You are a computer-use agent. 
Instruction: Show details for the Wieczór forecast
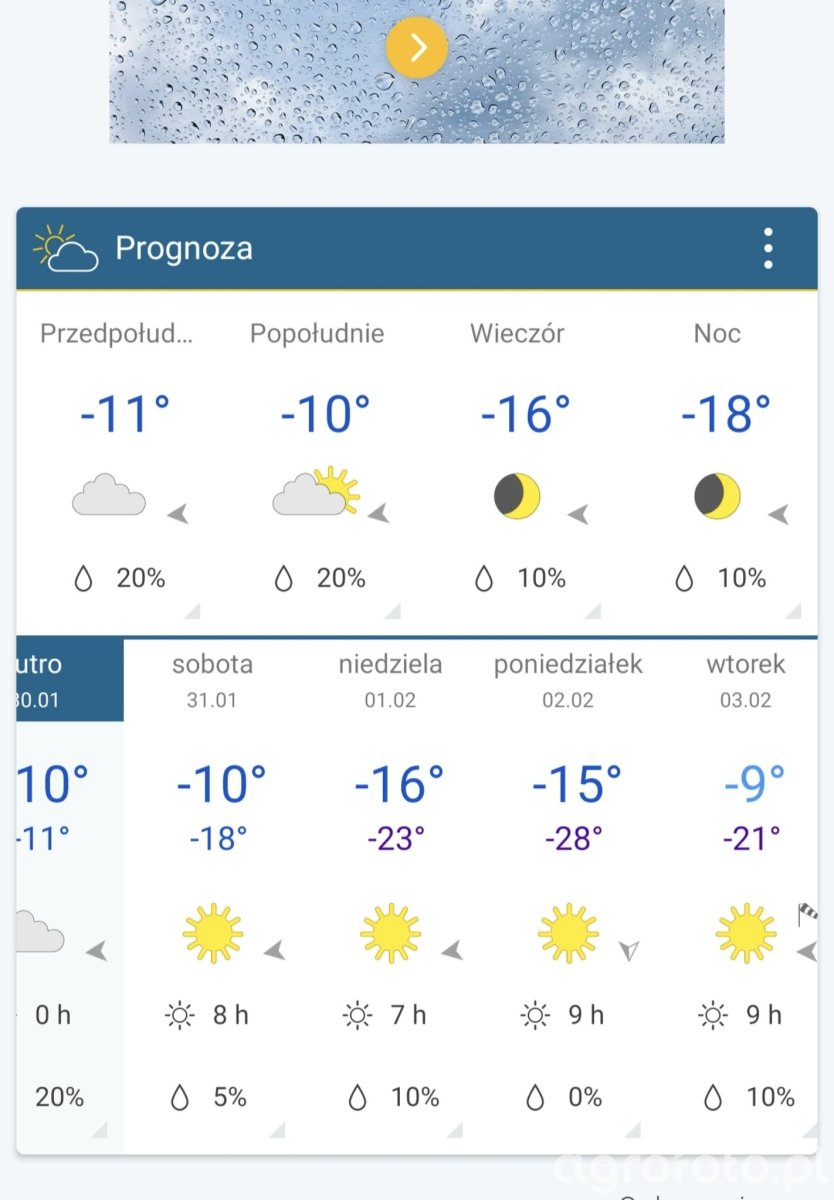click(592, 611)
